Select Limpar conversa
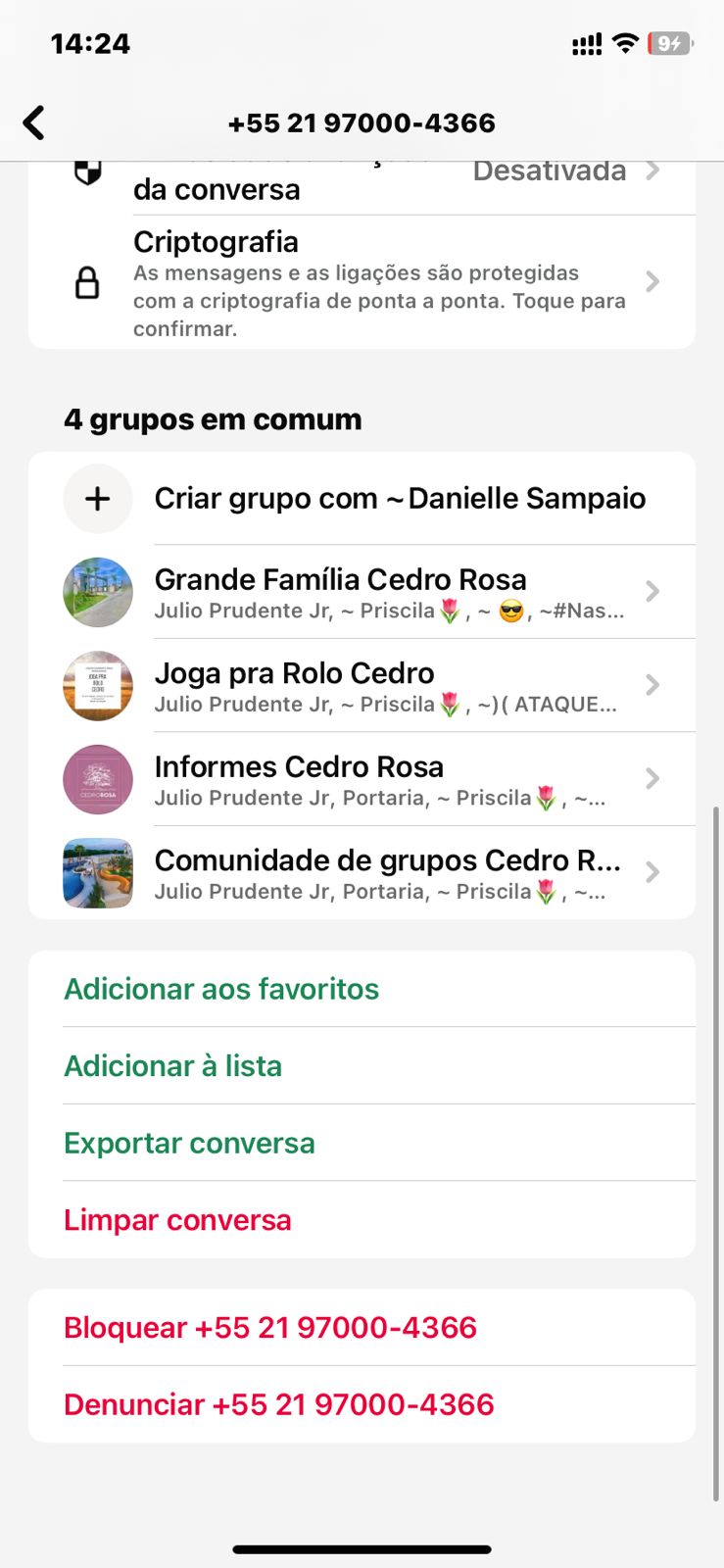This screenshot has height=1568, width=724. pyautogui.click(x=178, y=1221)
